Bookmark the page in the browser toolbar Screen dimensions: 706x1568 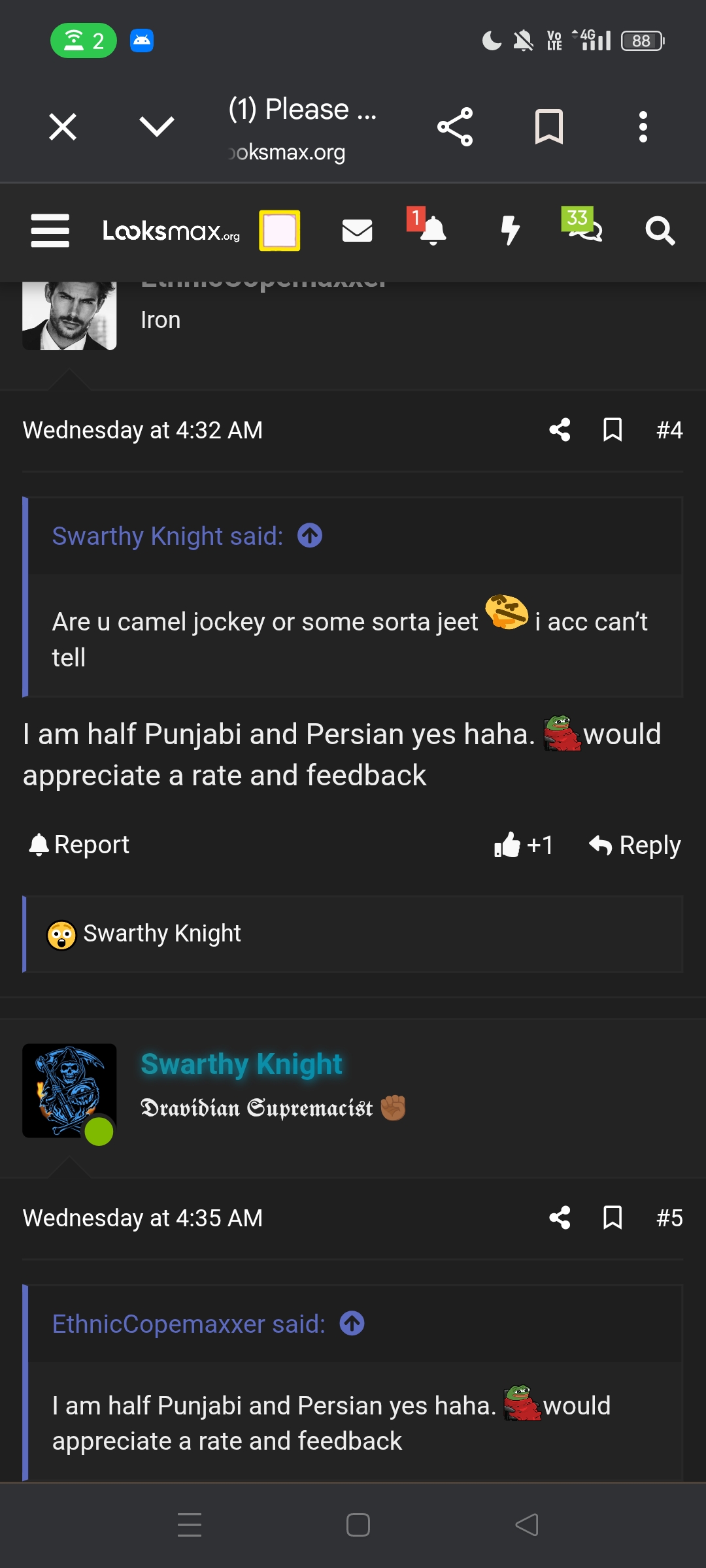[x=548, y=127]
